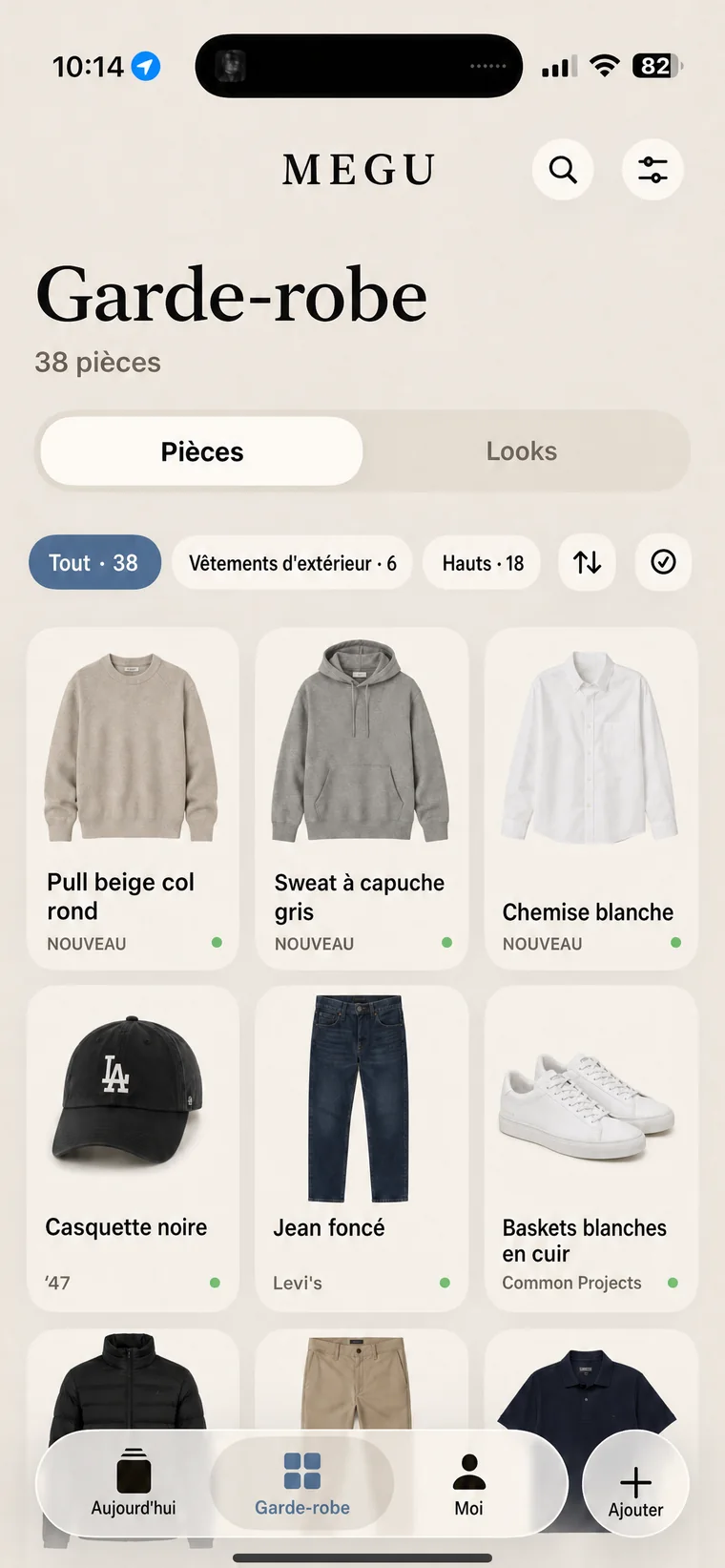The width and height of the screenshot is (725, 1568).
Task: Open the search magnifier icon
Action: pos(563,170)
